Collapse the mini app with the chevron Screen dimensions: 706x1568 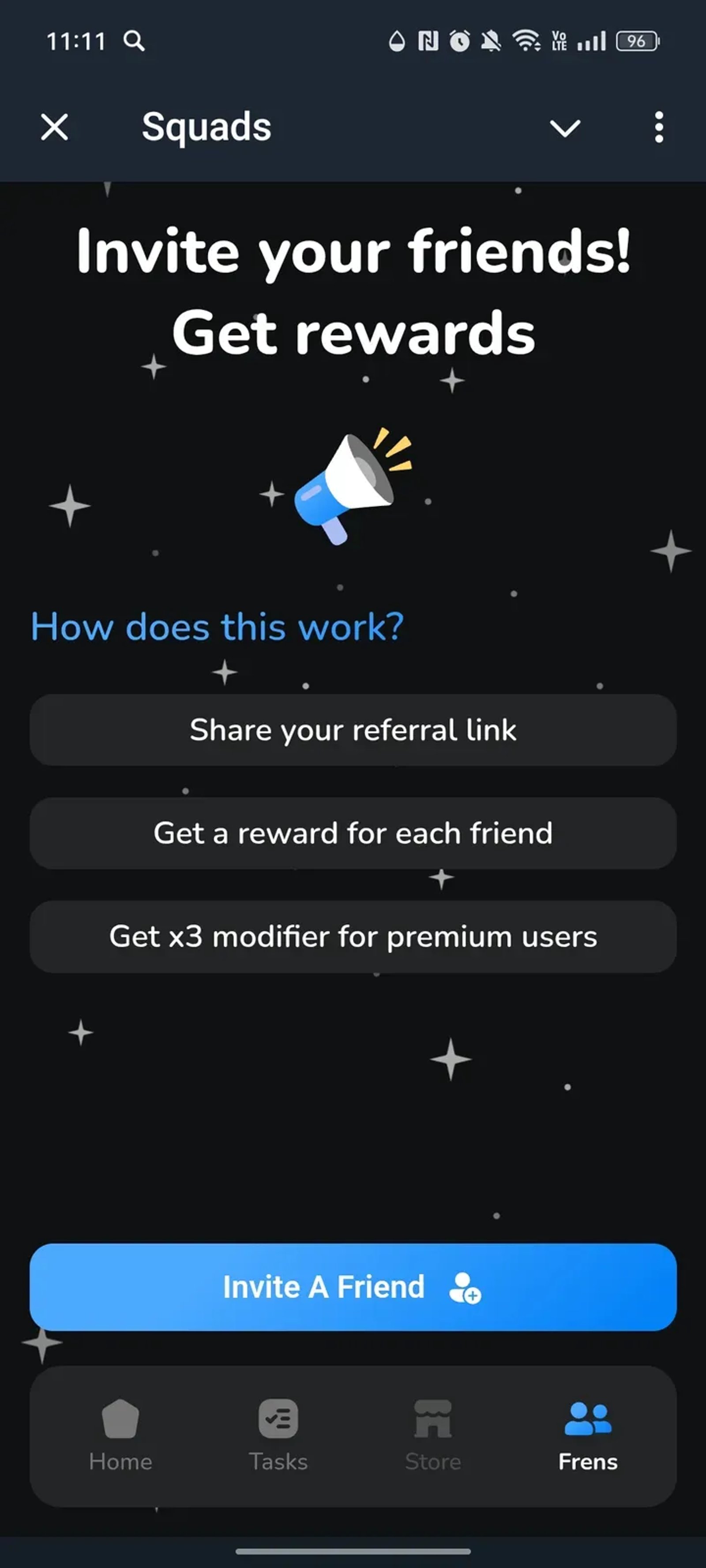pyautogui.click(x=564, y=128)
